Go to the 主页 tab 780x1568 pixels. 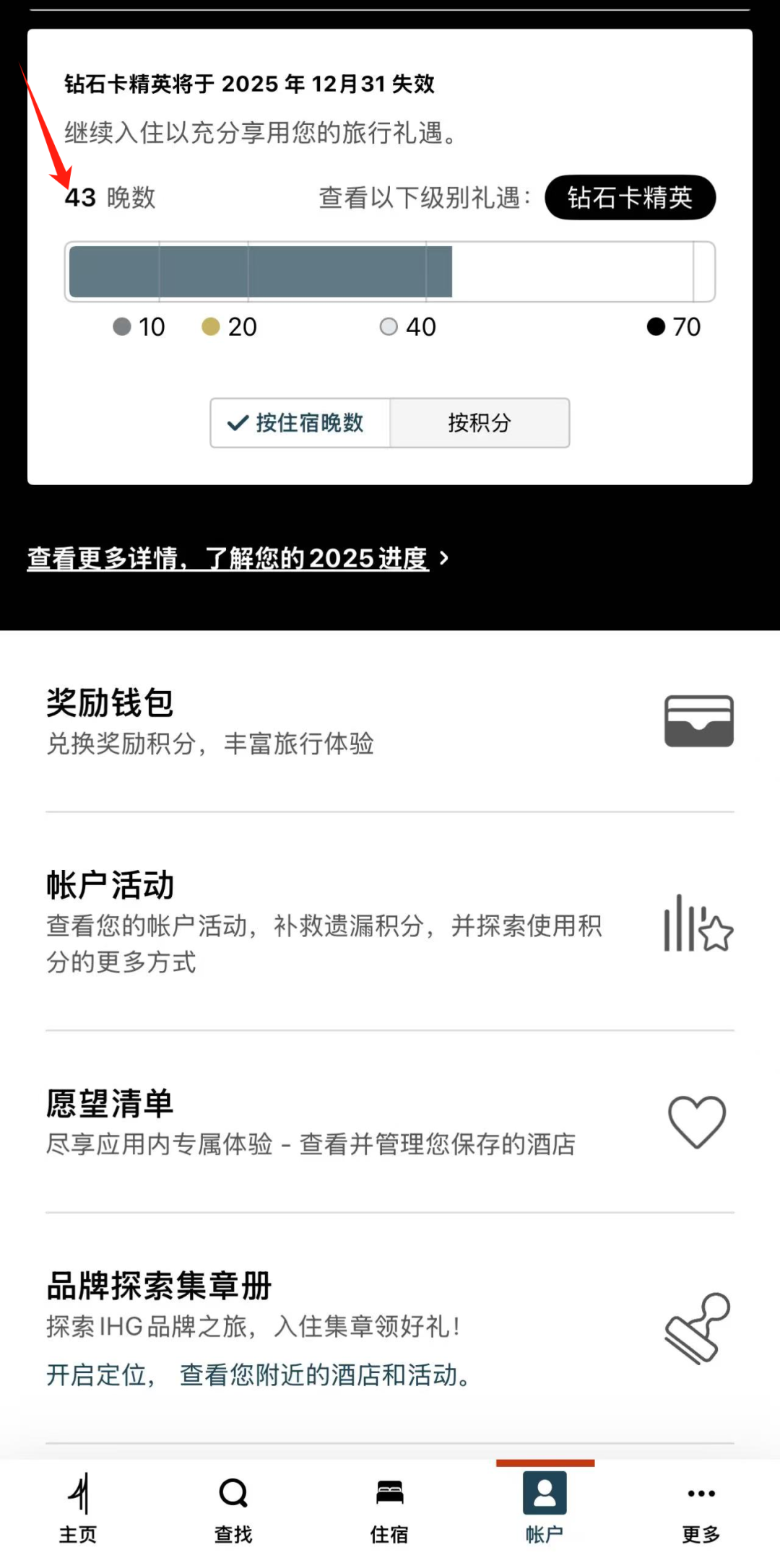coord(78,1509)
